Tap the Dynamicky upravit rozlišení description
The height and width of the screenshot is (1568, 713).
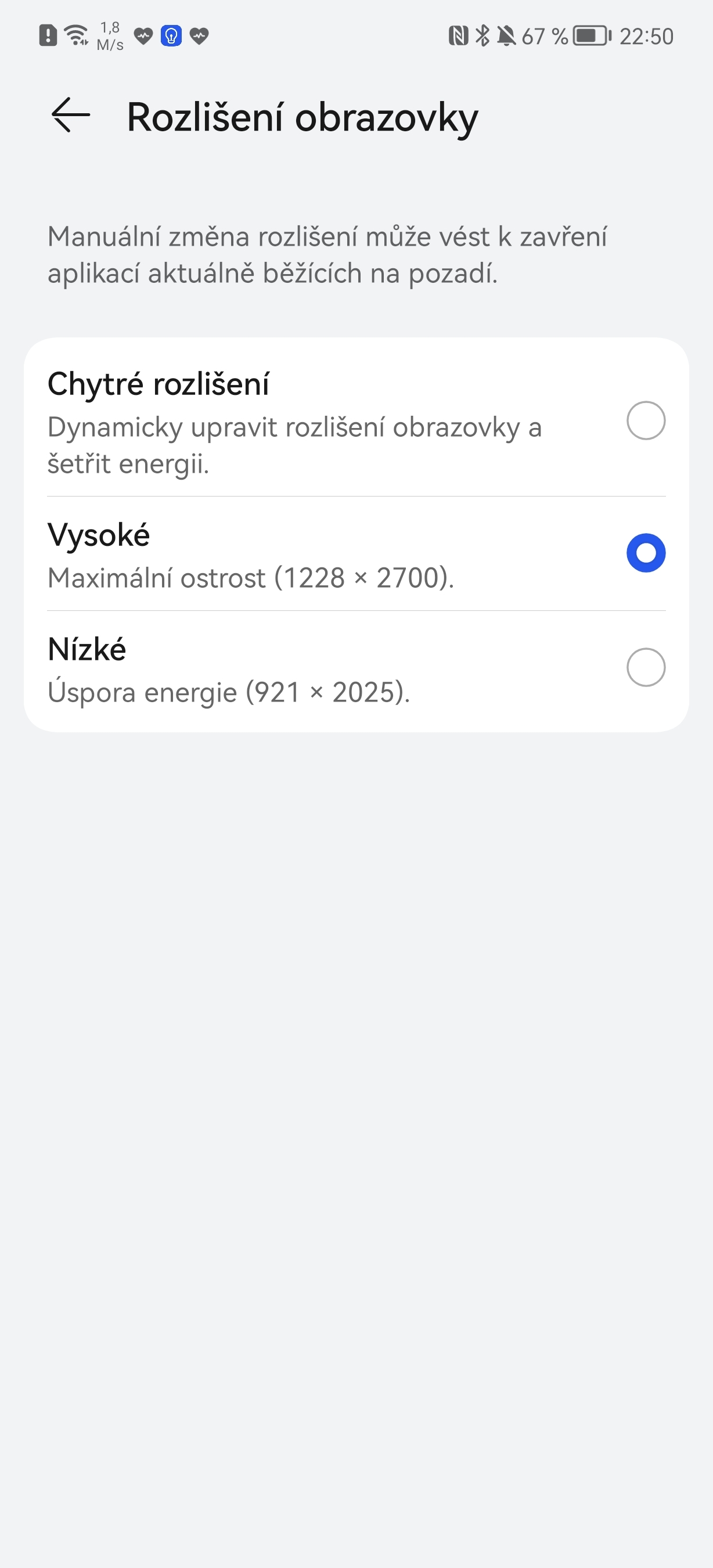point(295,444)
